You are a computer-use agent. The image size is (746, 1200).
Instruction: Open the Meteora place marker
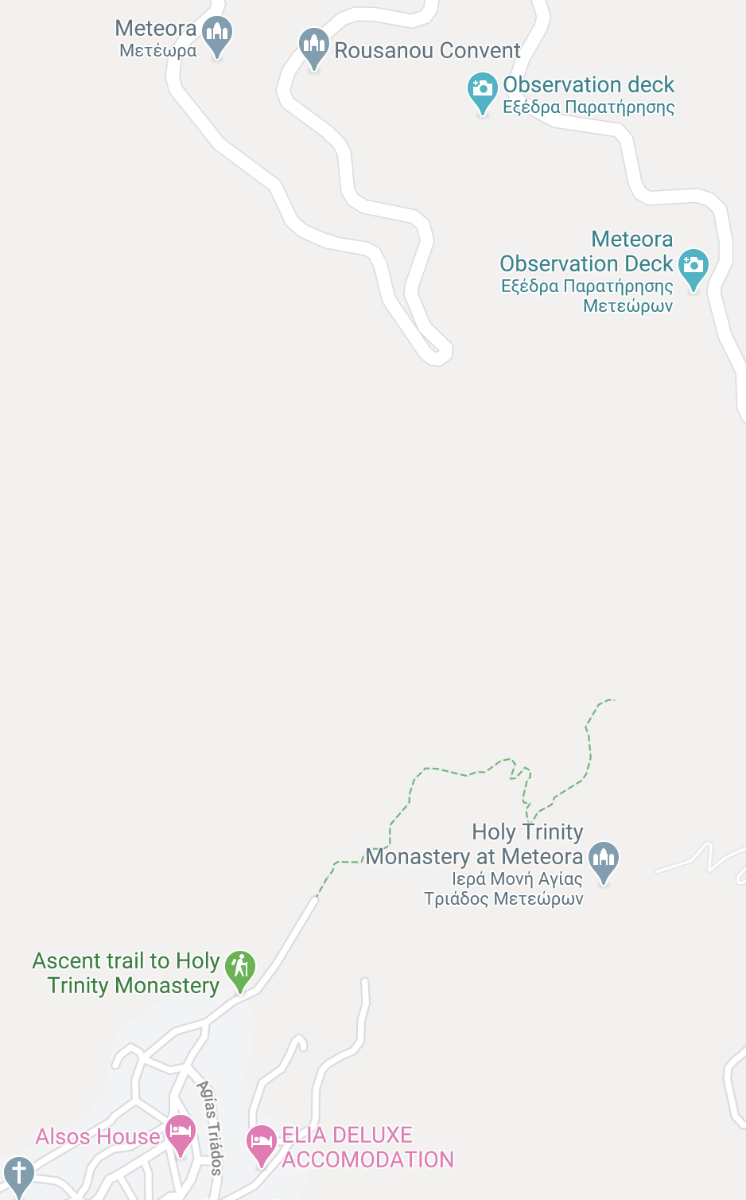tap(217, 36)
